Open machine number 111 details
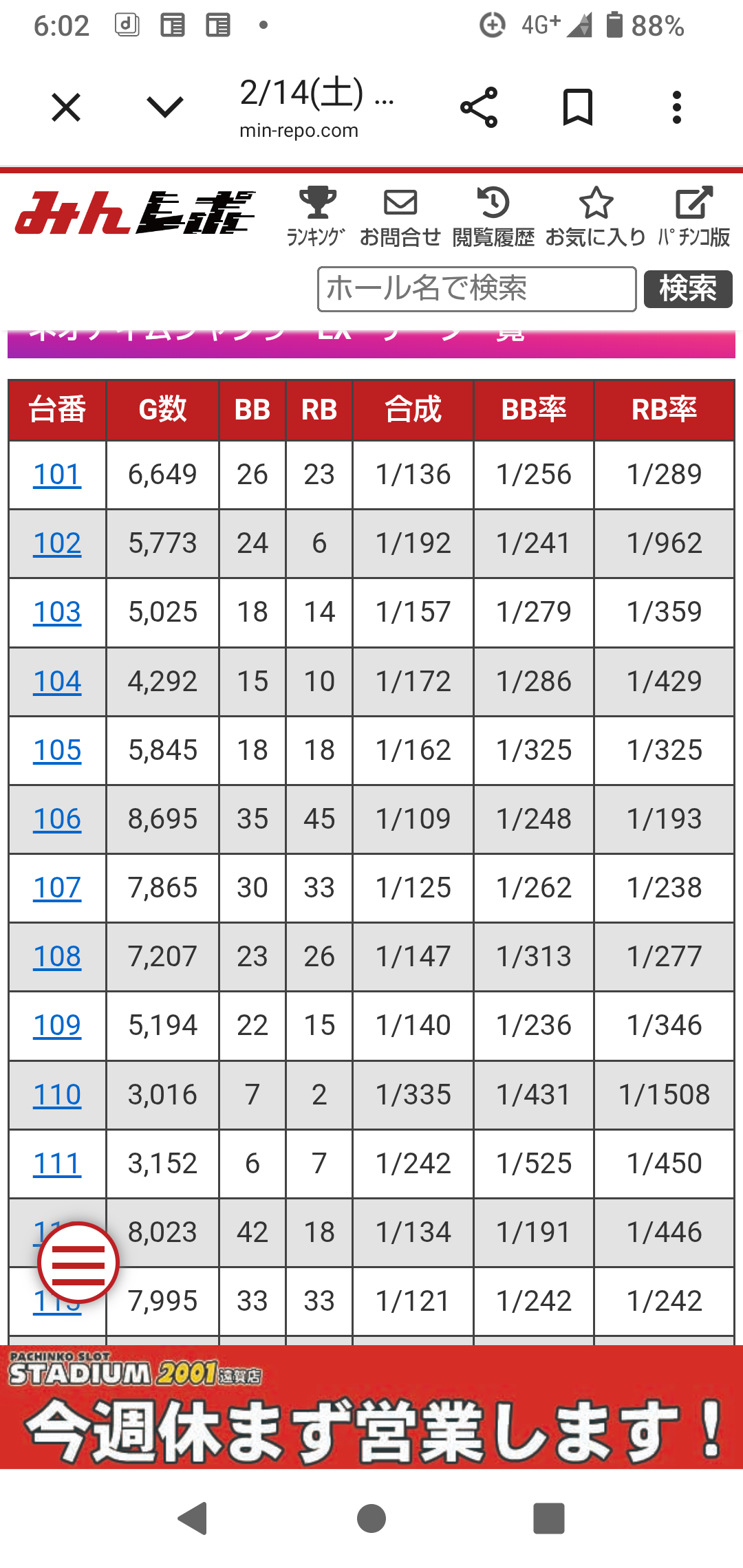Viewport: 743px width, 1568px height. [57, 1164]
